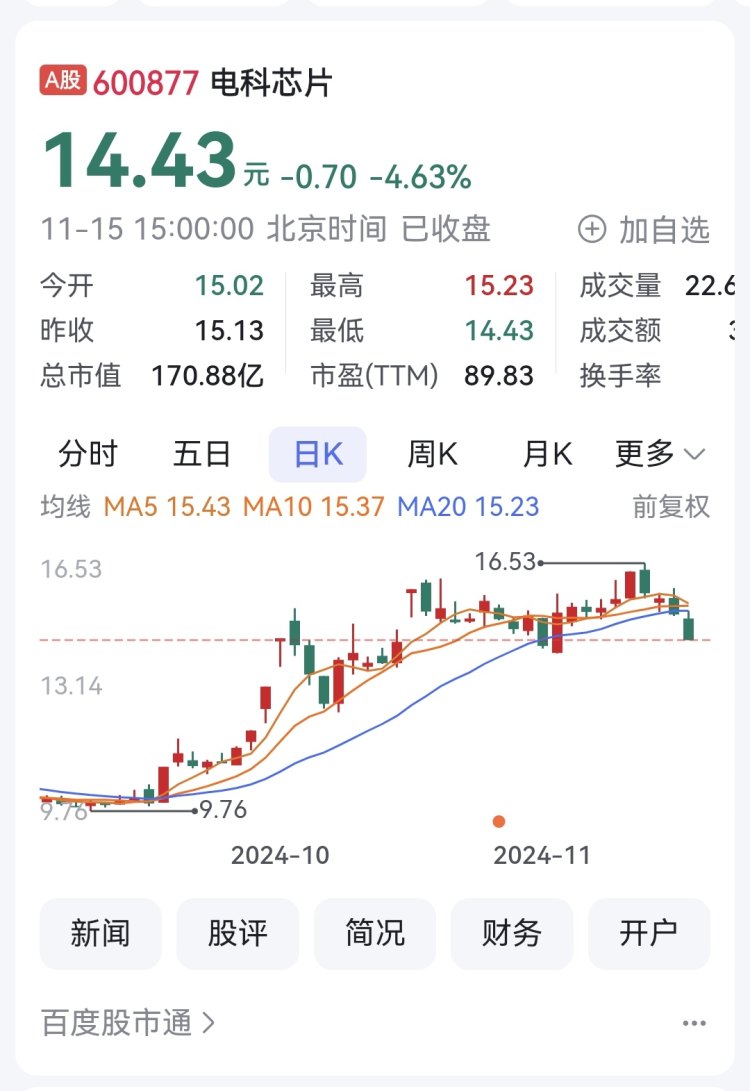Change the 前复权 price adjustment setting

671,506
